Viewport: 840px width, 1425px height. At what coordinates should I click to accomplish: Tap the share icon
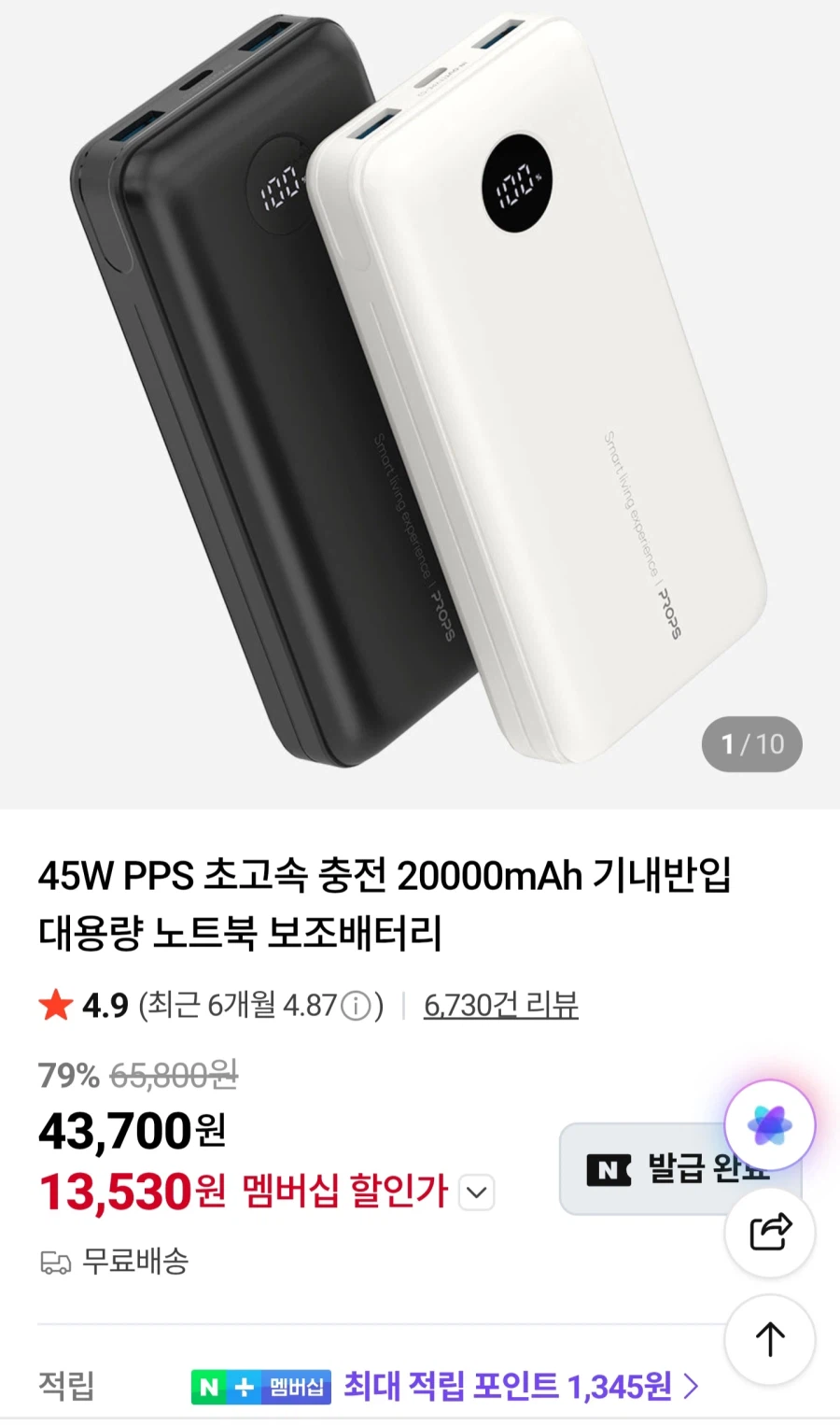[768, 1232]
